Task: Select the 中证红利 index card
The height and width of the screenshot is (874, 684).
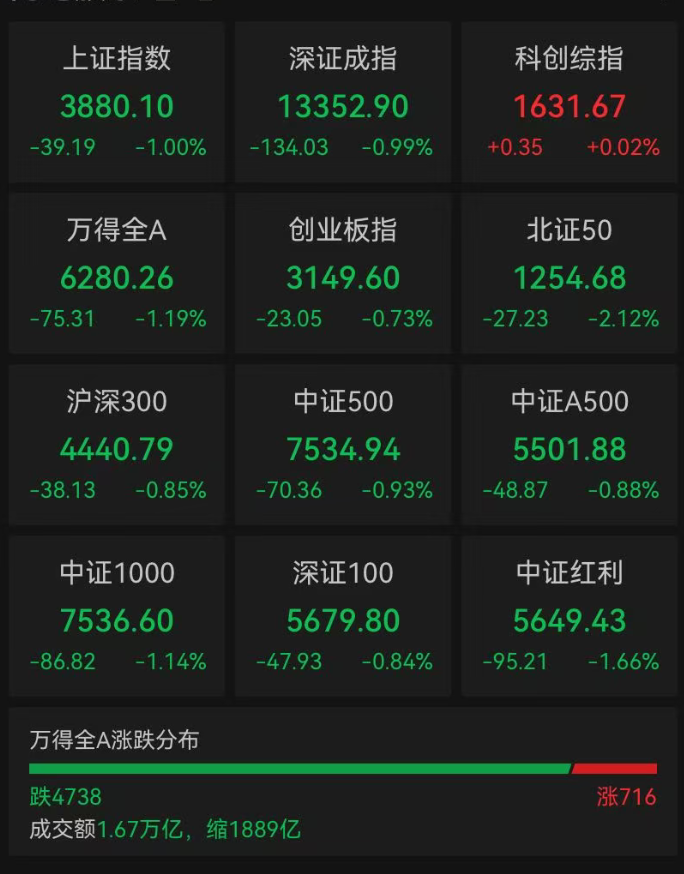Action: click(x=569, y=617)
